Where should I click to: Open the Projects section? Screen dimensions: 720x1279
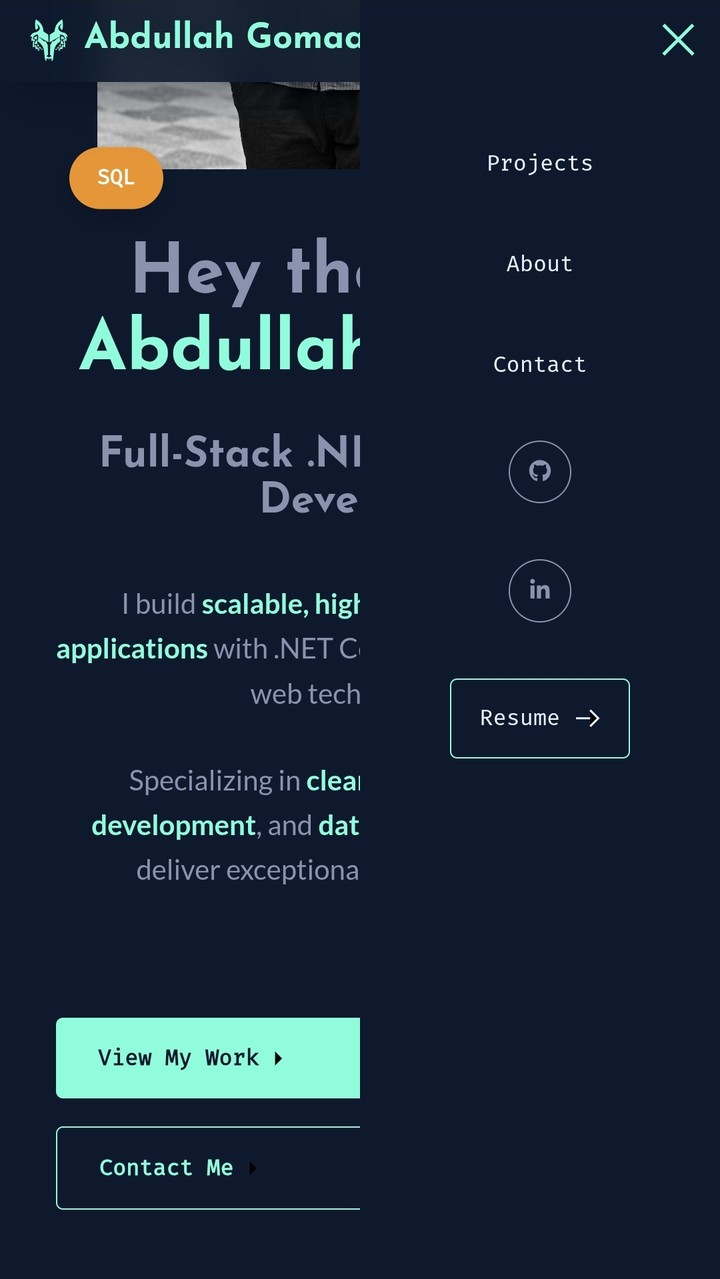[539, 163]
